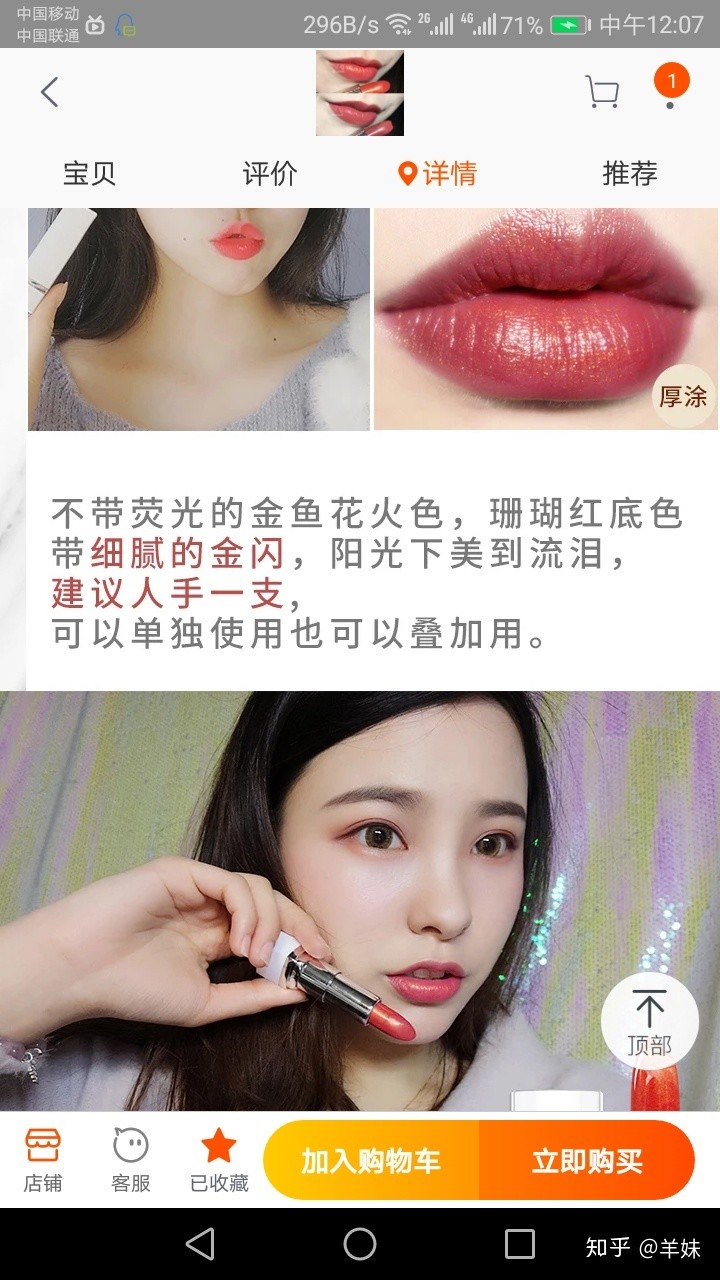Select the 详情 tab
The image size is (720, 1280).
point(437,173)
